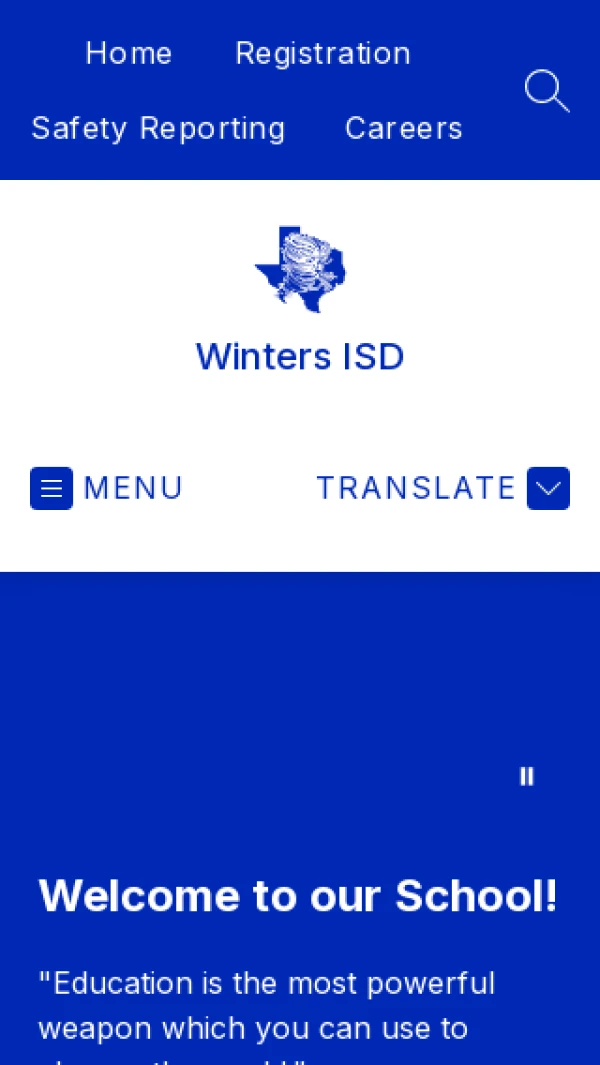Tap the Winters ISD site title

(x=300, y=357)
